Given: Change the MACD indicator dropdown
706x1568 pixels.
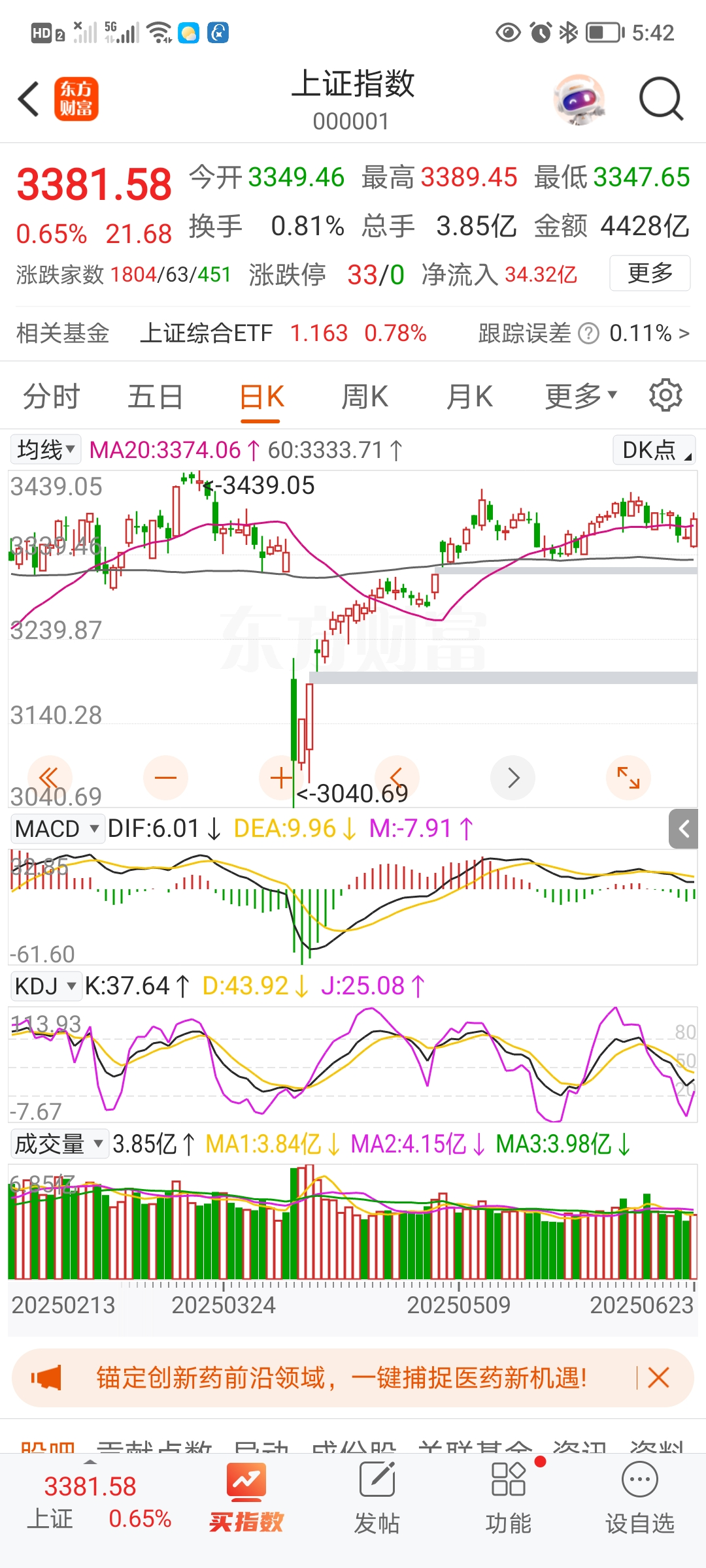Looking at the screenshot, I should [x=58, y=828].
